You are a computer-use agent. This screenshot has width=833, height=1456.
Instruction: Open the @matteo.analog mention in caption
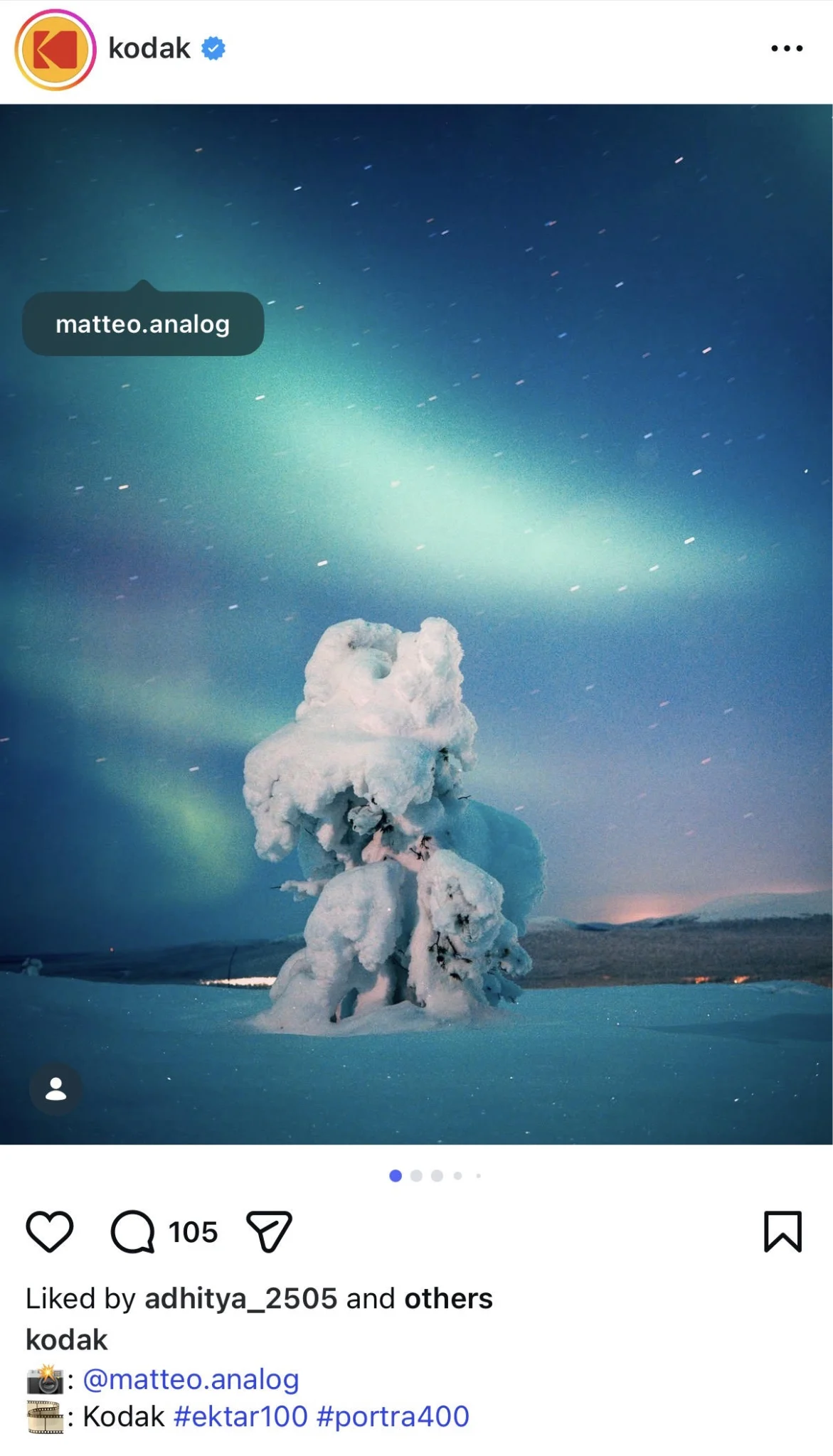click(191, 1379)
